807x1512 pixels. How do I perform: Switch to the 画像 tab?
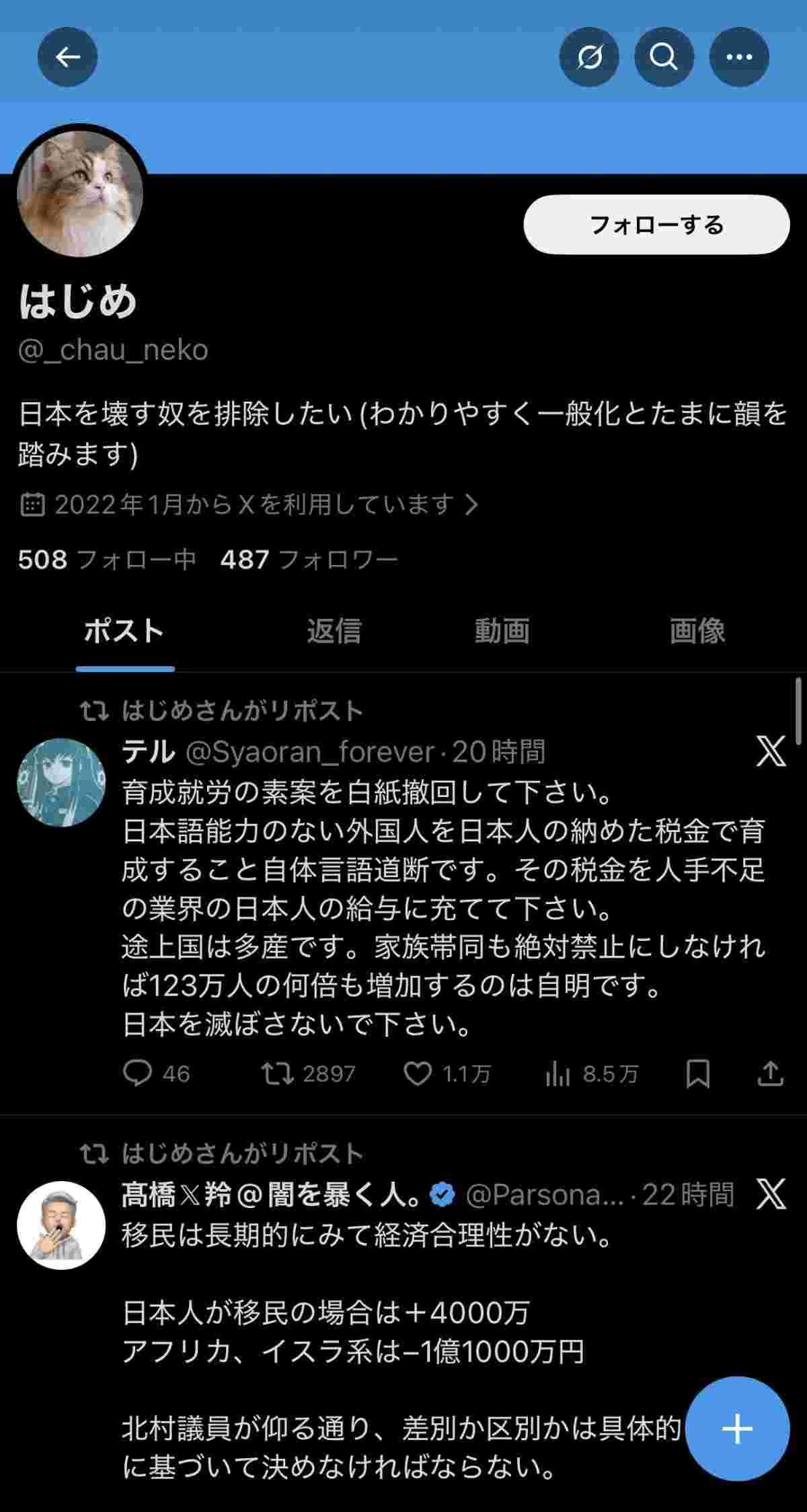coord(697,632)
